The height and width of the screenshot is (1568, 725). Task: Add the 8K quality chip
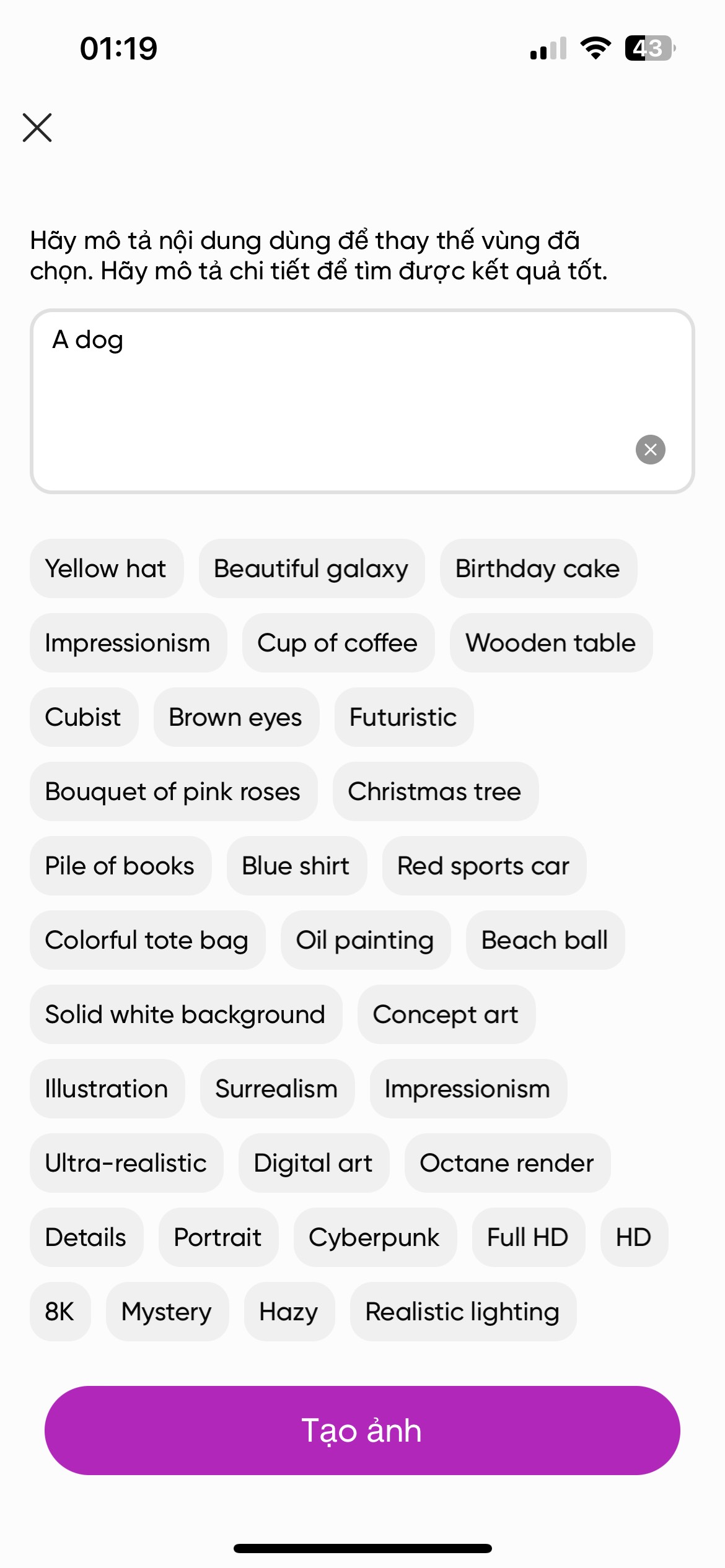60,1312
